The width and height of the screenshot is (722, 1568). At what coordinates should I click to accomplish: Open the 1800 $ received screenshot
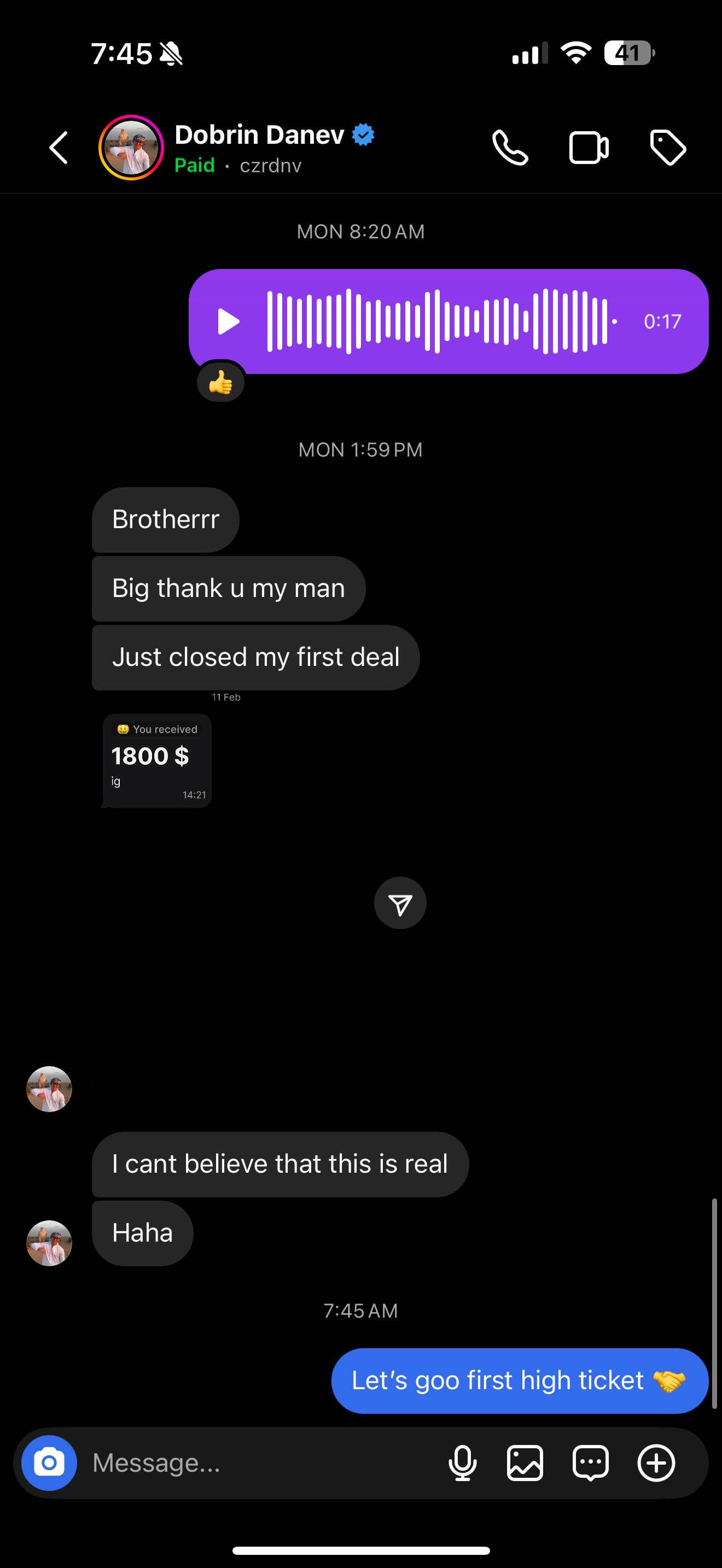click(x=157, y=760)
